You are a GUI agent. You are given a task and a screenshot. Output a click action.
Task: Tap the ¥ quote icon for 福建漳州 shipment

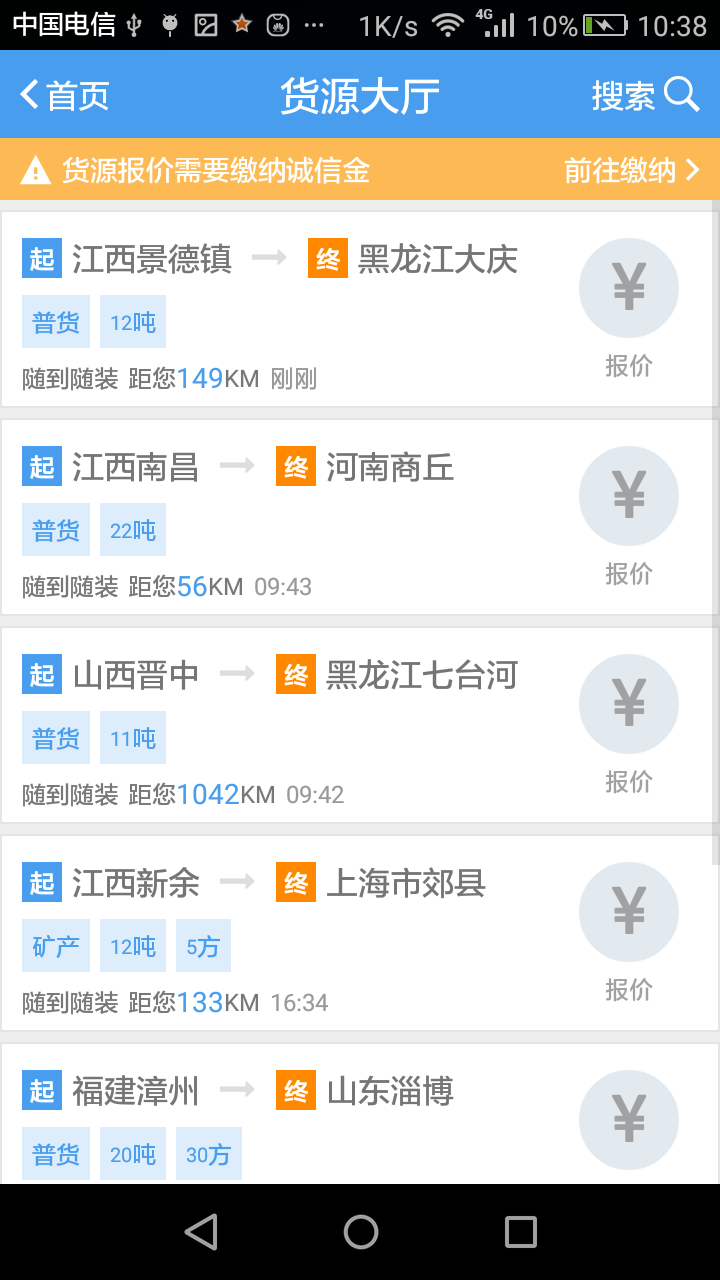coord(629,1119)
